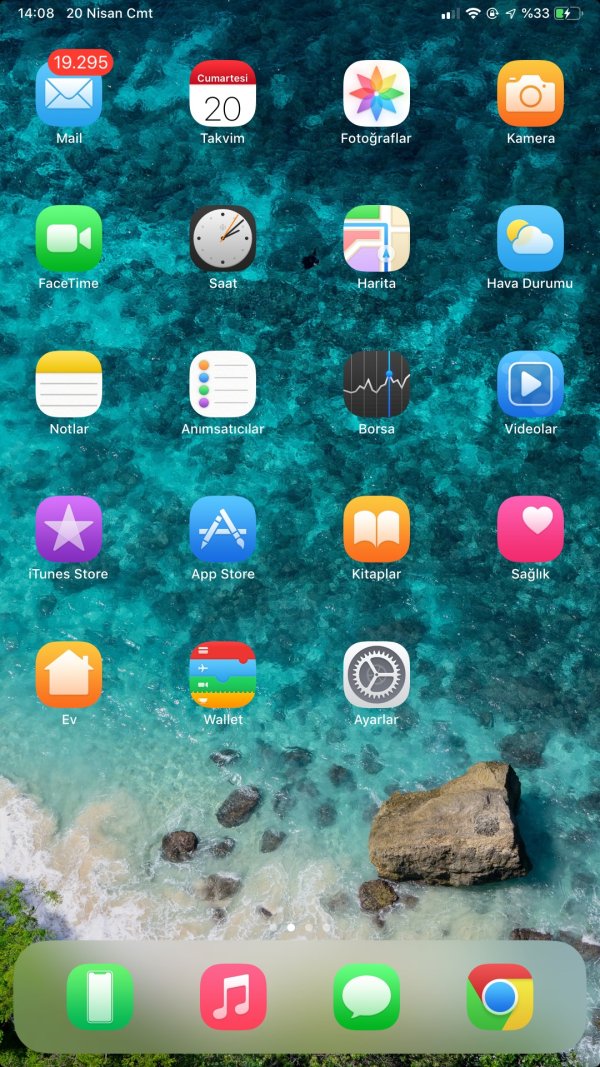Open the Ayarlar settings app
600x1067 pixels.
click(x=376, y=674)
